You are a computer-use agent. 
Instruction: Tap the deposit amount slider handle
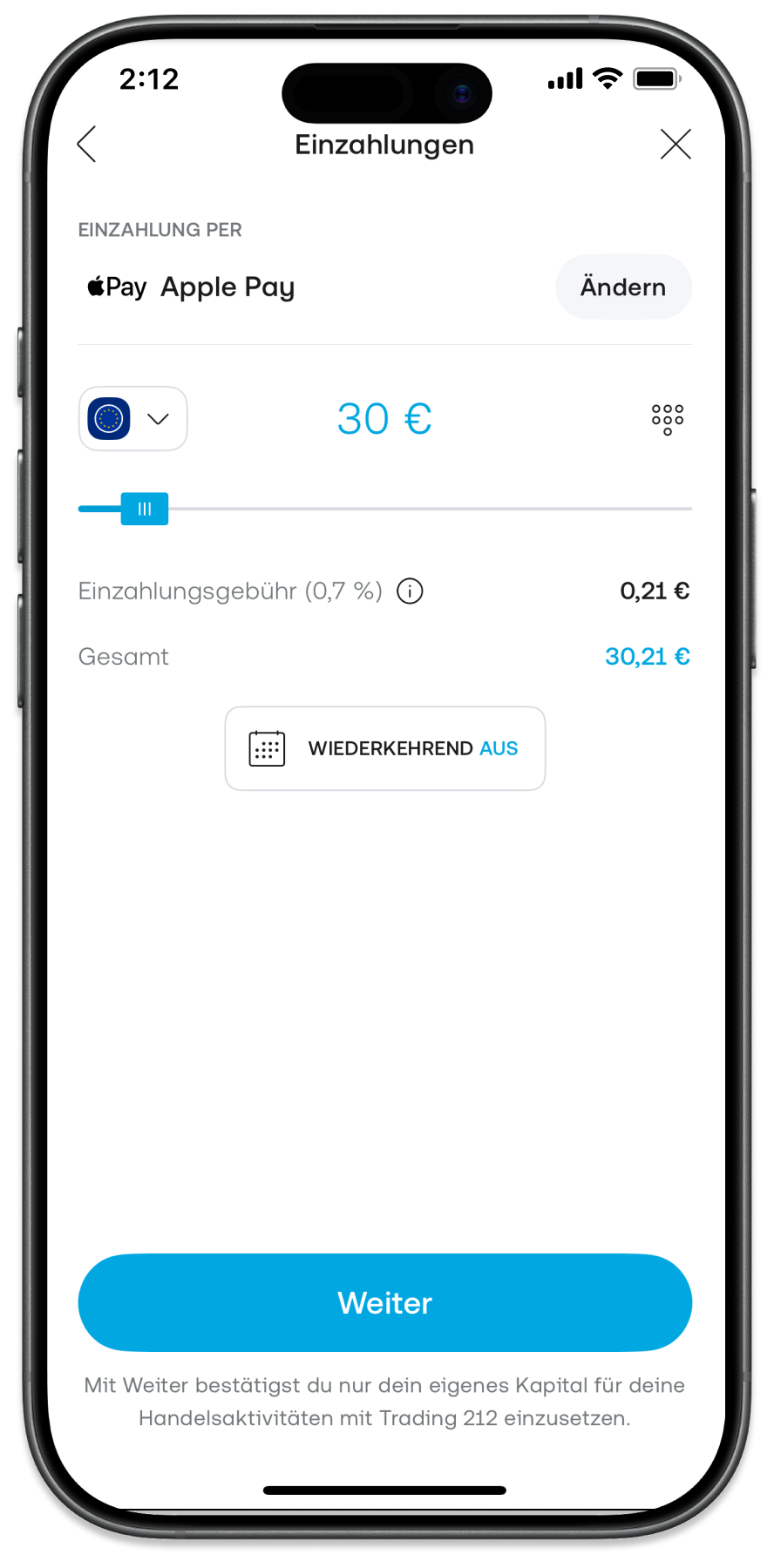[x=145, y=509]
